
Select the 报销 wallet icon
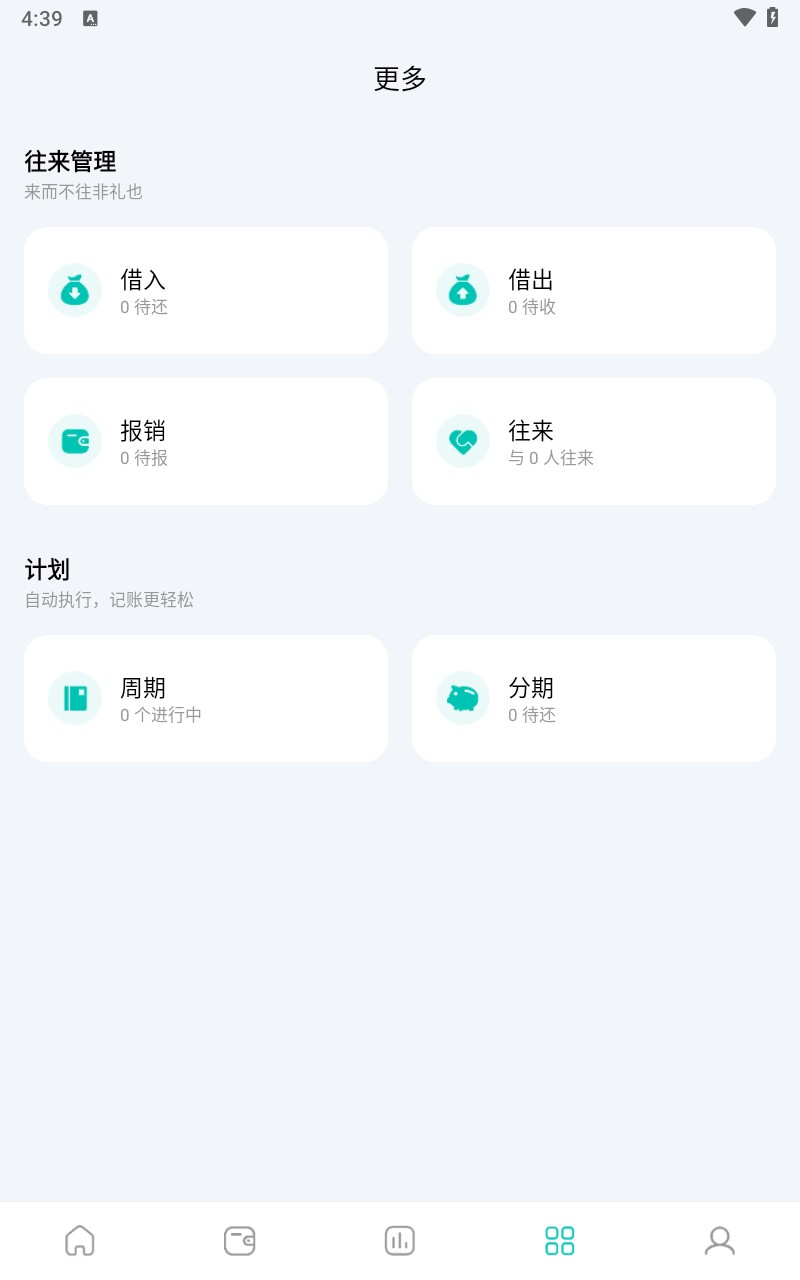point(75,441)
